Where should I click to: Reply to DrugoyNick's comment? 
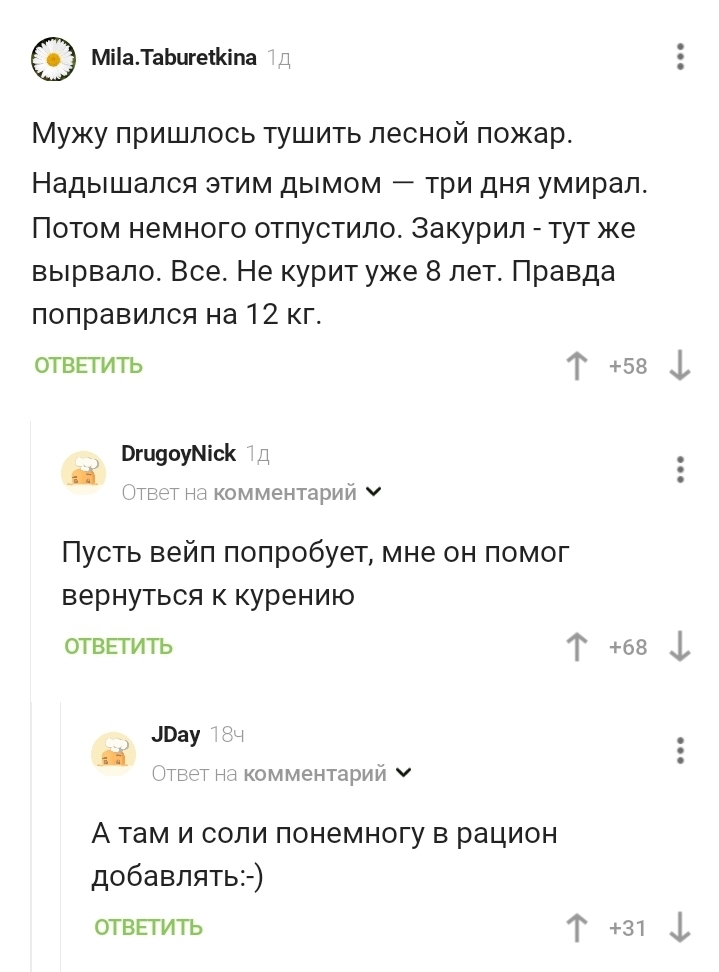click(119, 647)
